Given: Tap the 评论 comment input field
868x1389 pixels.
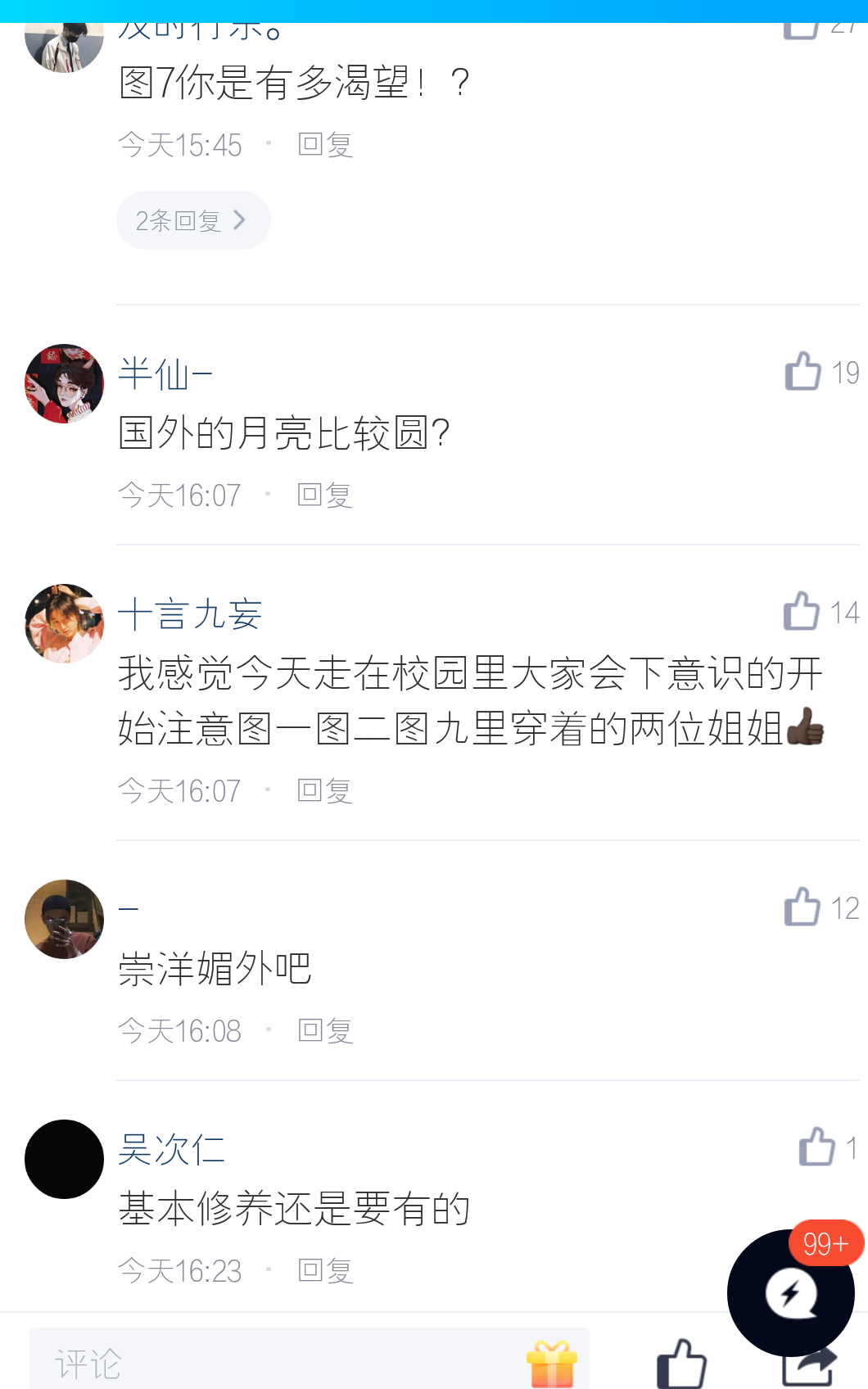Looking at the screenshot, I should pyautogui.click(x=246, y=1364).
